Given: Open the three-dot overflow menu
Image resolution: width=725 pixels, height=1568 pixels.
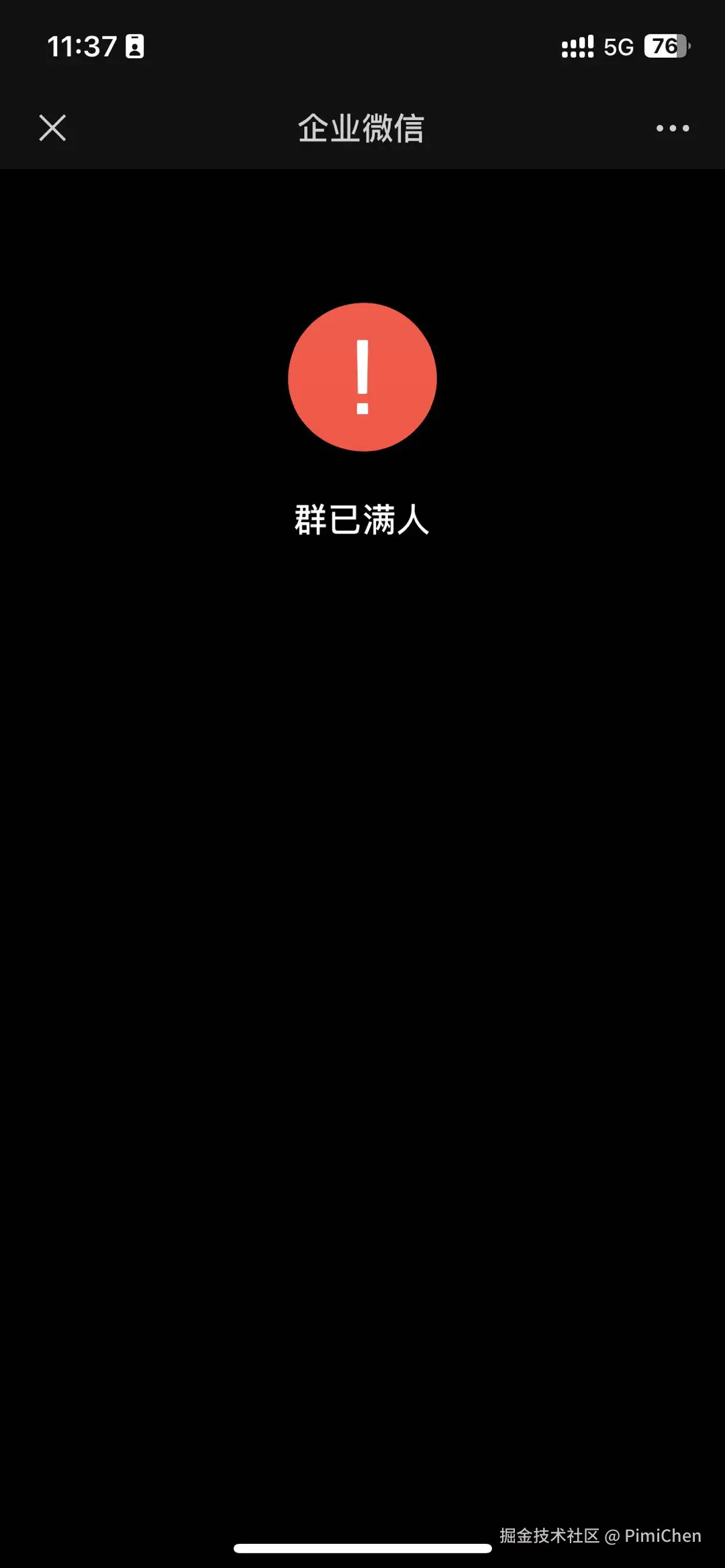Looking at the screenshot, I should [672, 128].
